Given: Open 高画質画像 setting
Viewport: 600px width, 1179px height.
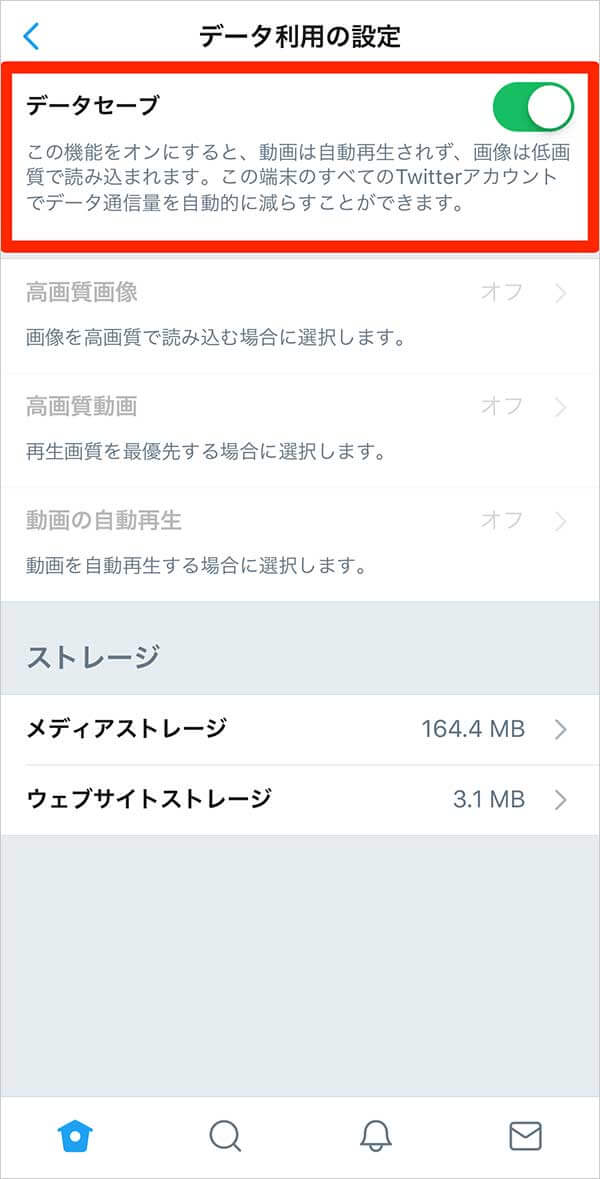Looking at the screenshot, I should tap(300, 315).
